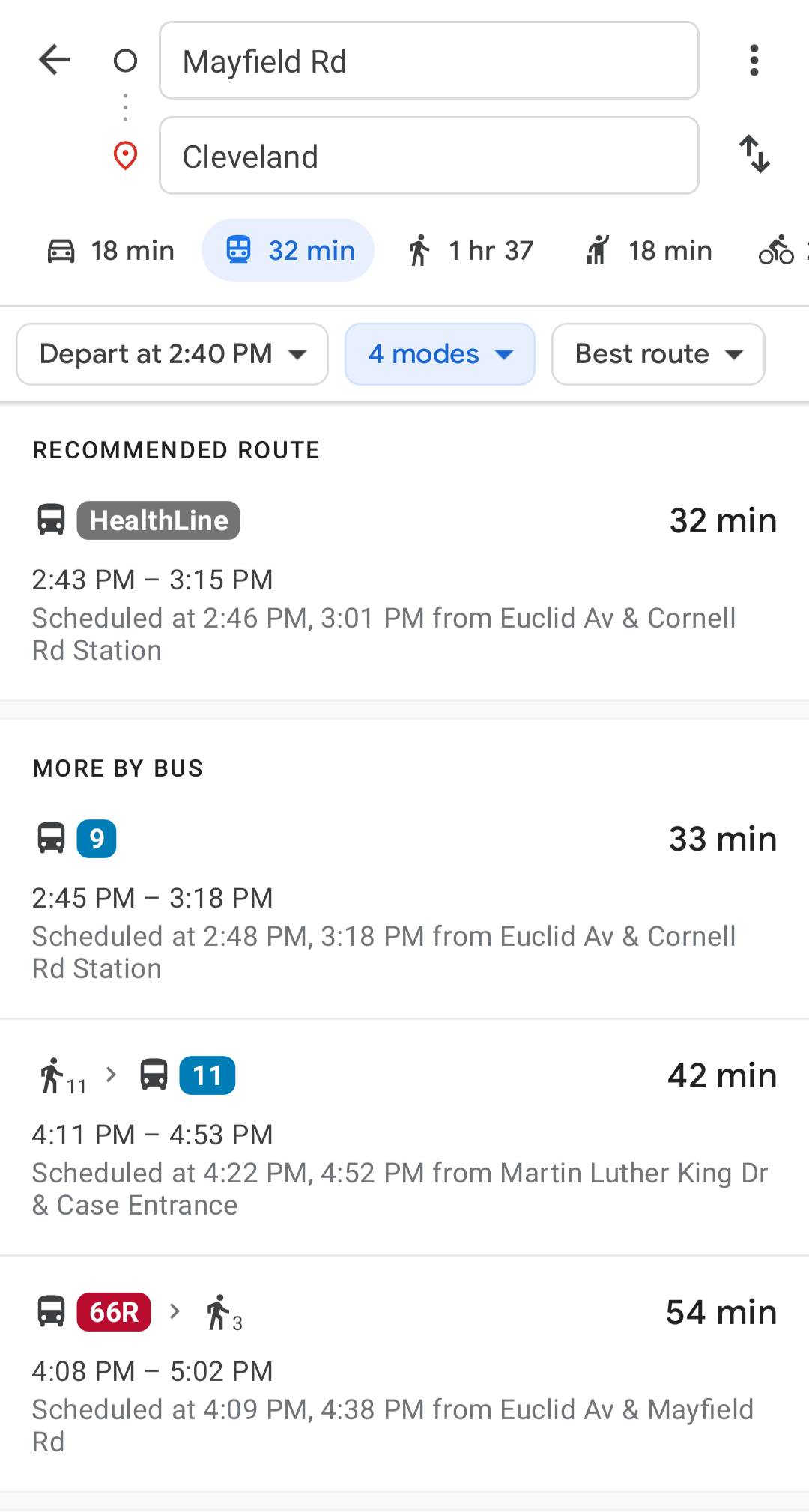Open the HealthLine 32 min recommended route

pyautogui.click(x=404, y=583)
